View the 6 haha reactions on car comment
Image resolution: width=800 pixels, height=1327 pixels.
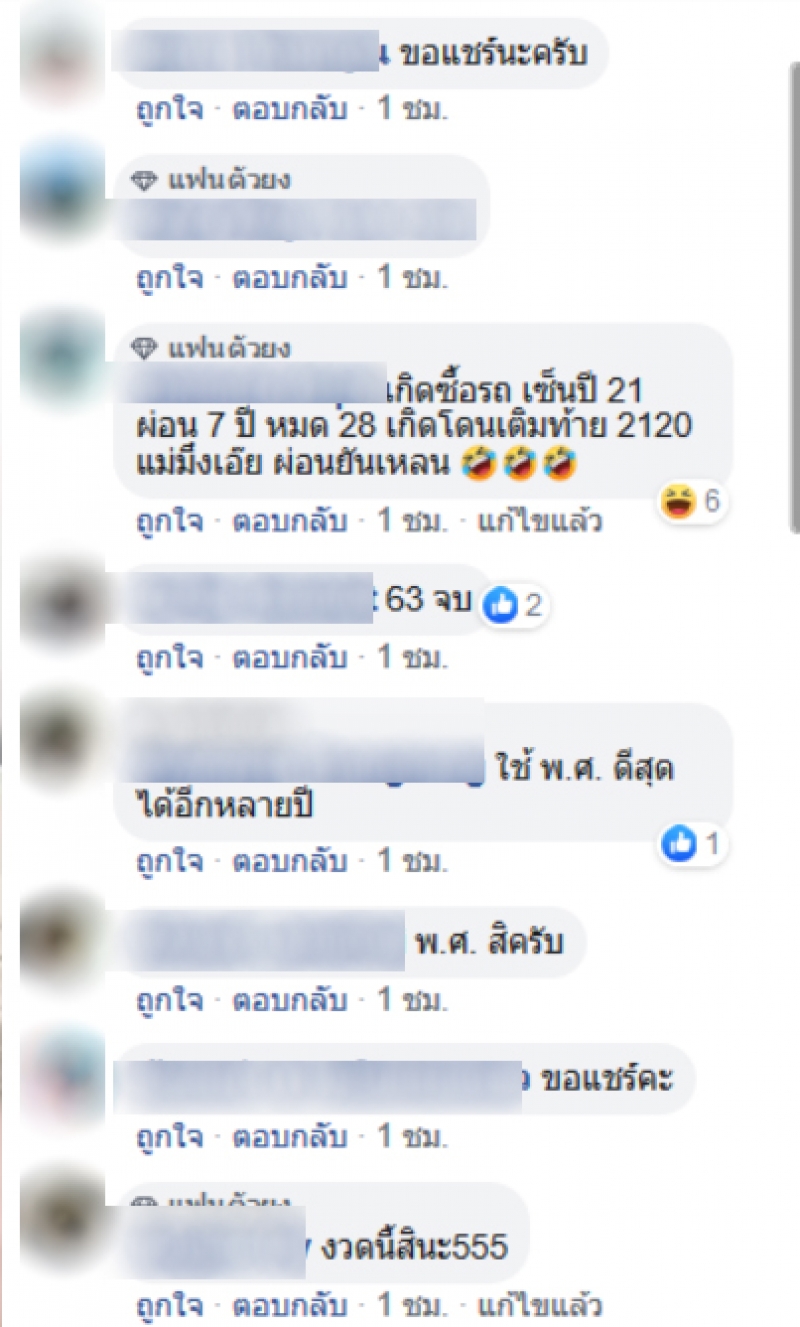(x=691, y=502)
